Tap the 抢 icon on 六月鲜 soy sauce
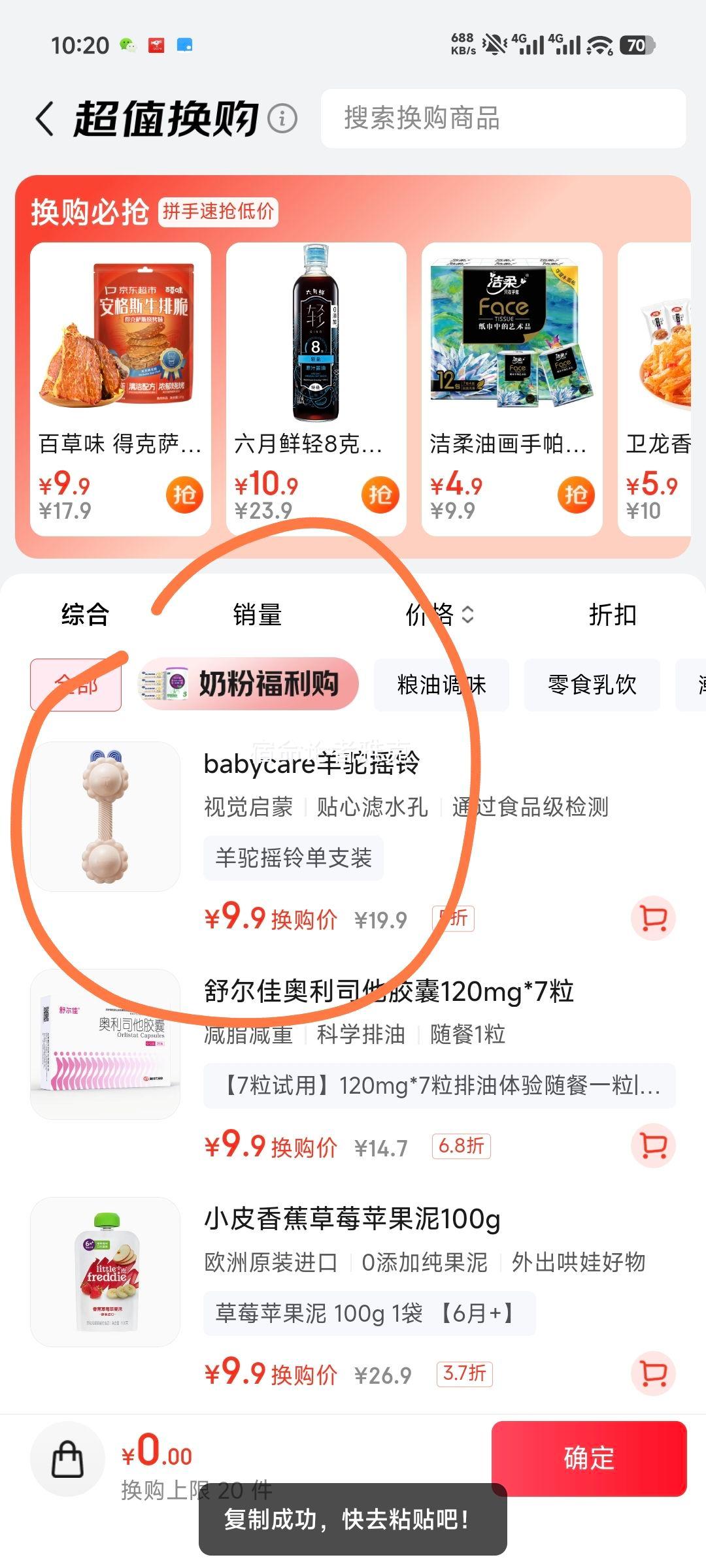 pyautogui.click(x=382, y=495)
